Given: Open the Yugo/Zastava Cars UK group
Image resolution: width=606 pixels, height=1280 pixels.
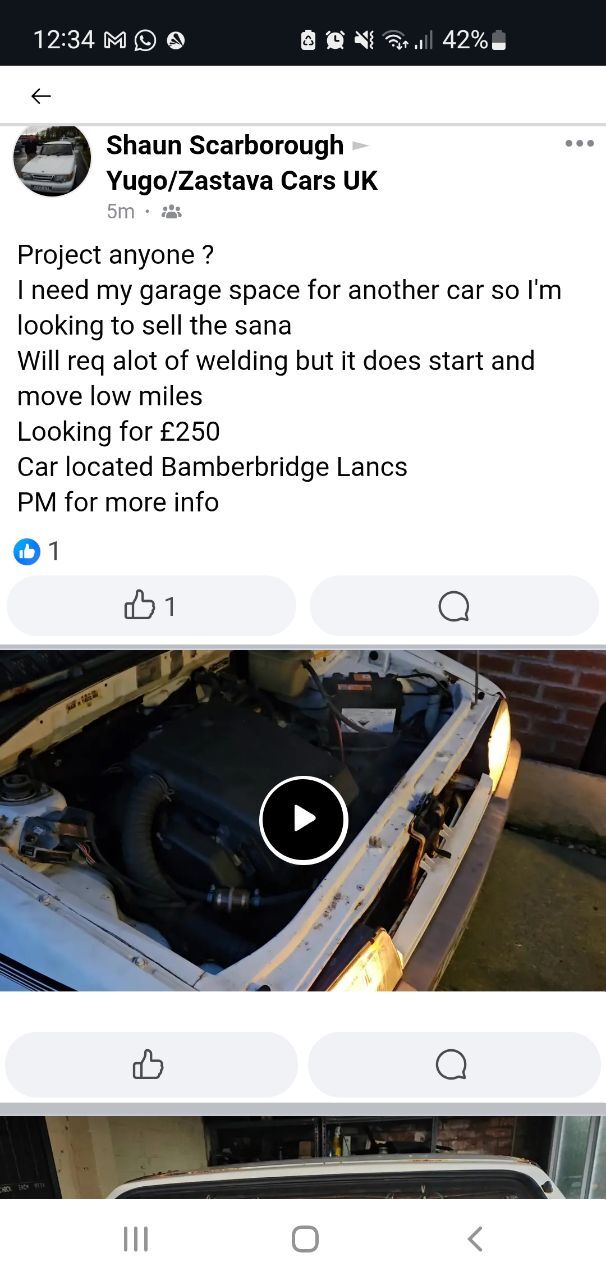Looking at the screenshot, I should click(x=242, y=181).
